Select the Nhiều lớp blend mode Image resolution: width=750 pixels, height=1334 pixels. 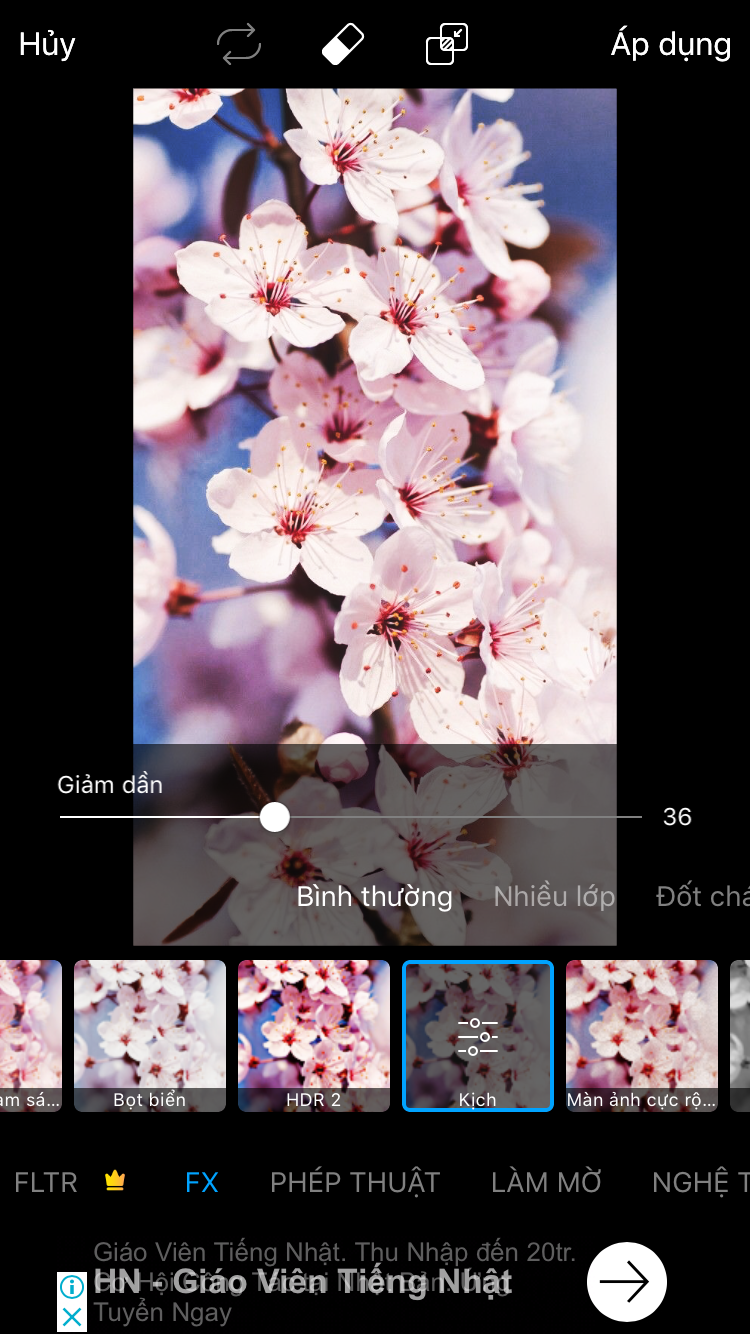(554, 897)
